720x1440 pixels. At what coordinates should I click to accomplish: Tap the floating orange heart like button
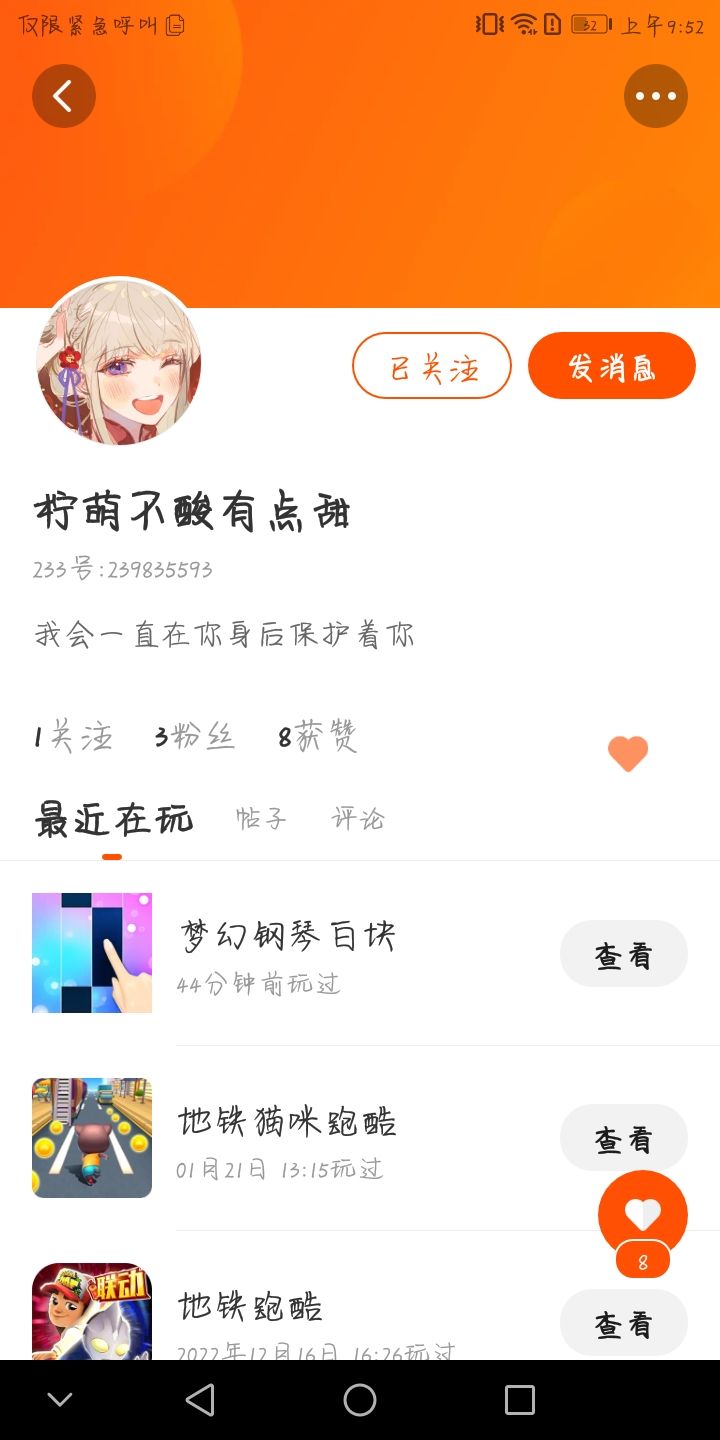tap(643, 1215)
